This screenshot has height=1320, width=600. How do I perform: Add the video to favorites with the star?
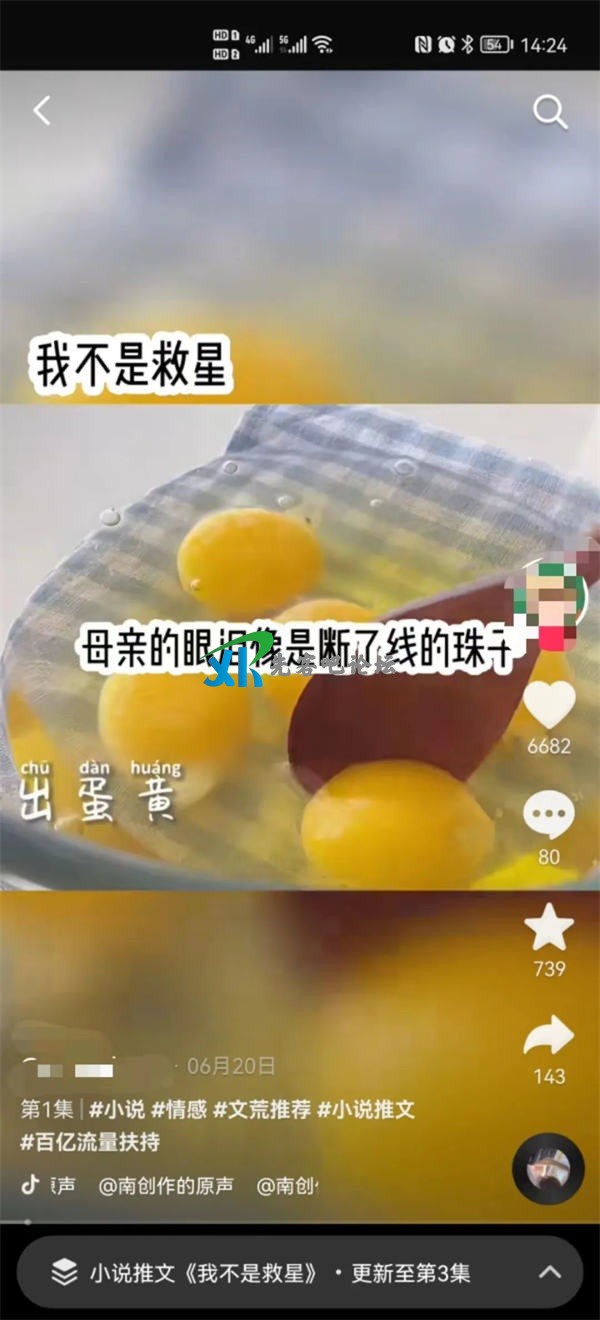(x=549, y=929)
